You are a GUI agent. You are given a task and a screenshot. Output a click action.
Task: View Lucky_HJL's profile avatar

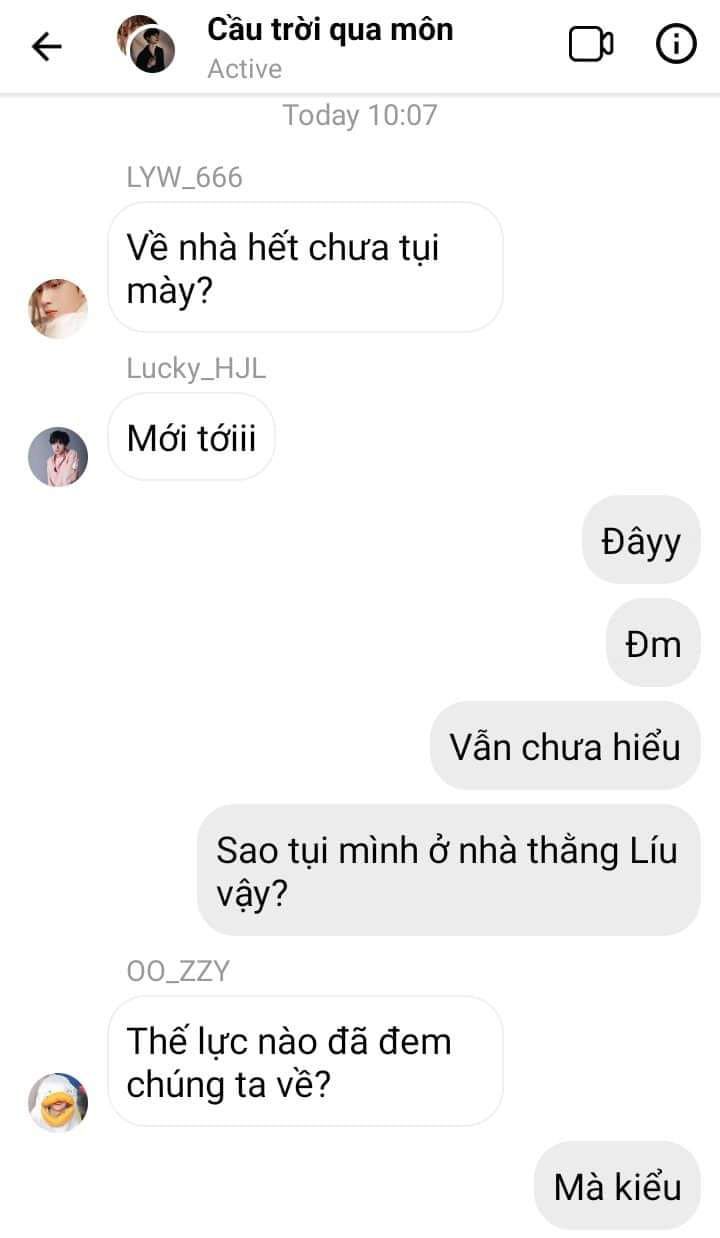pos(58,457)
